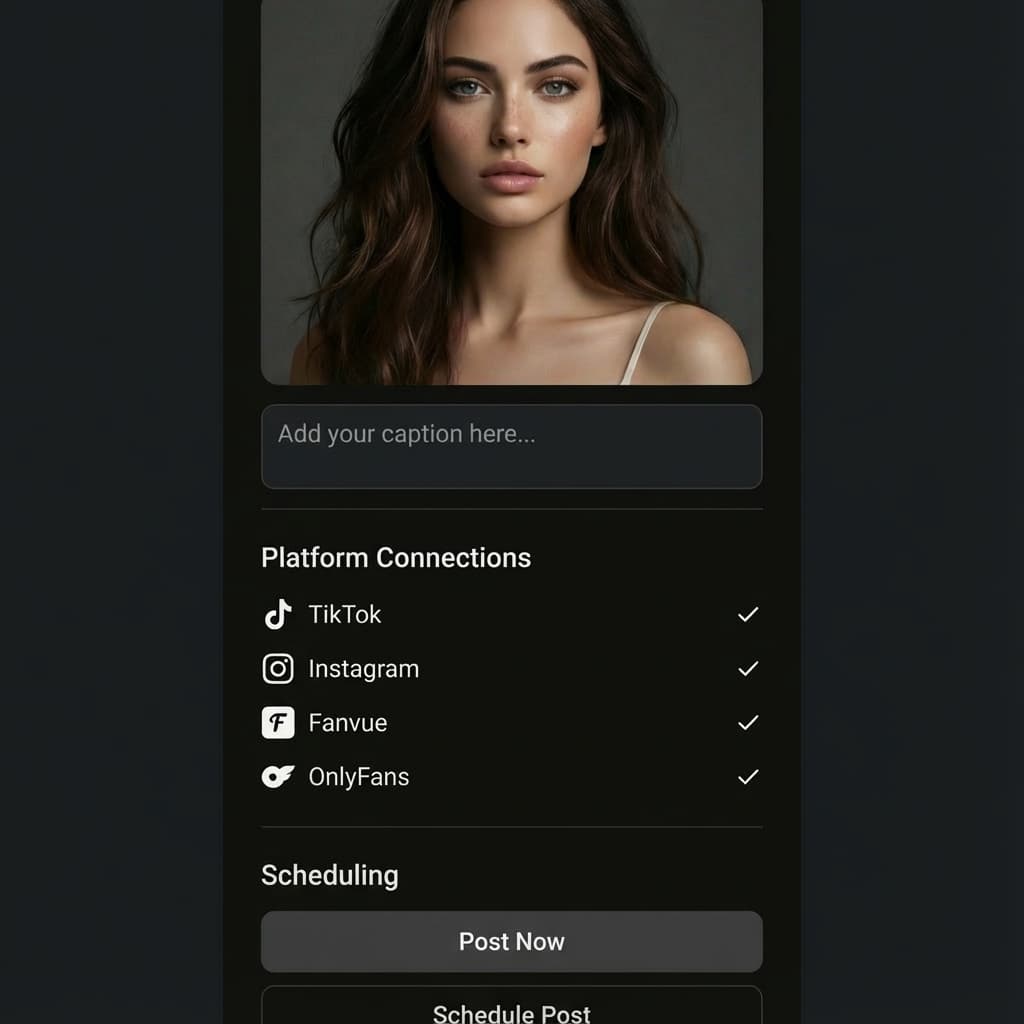Image resolution: width=1024 pixels, height=1024 pixels.
Task: Toggle the TikTok platform connection
Action: coord(747,614)
